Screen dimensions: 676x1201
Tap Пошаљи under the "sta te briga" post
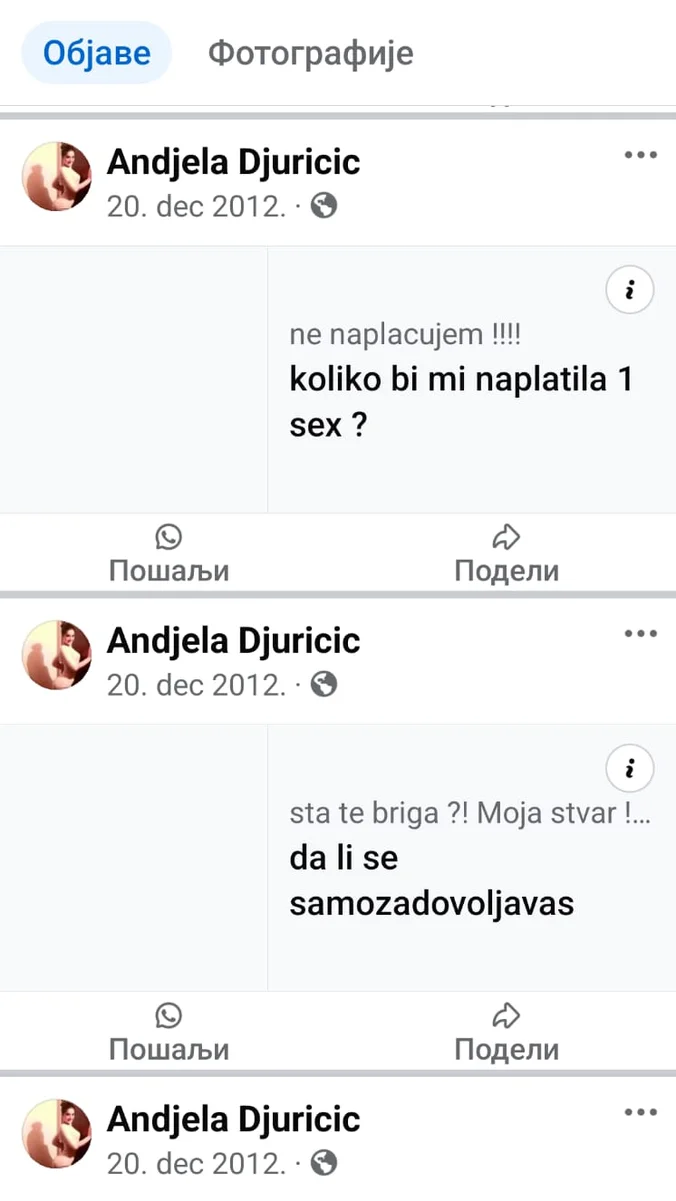point(169,1033)
